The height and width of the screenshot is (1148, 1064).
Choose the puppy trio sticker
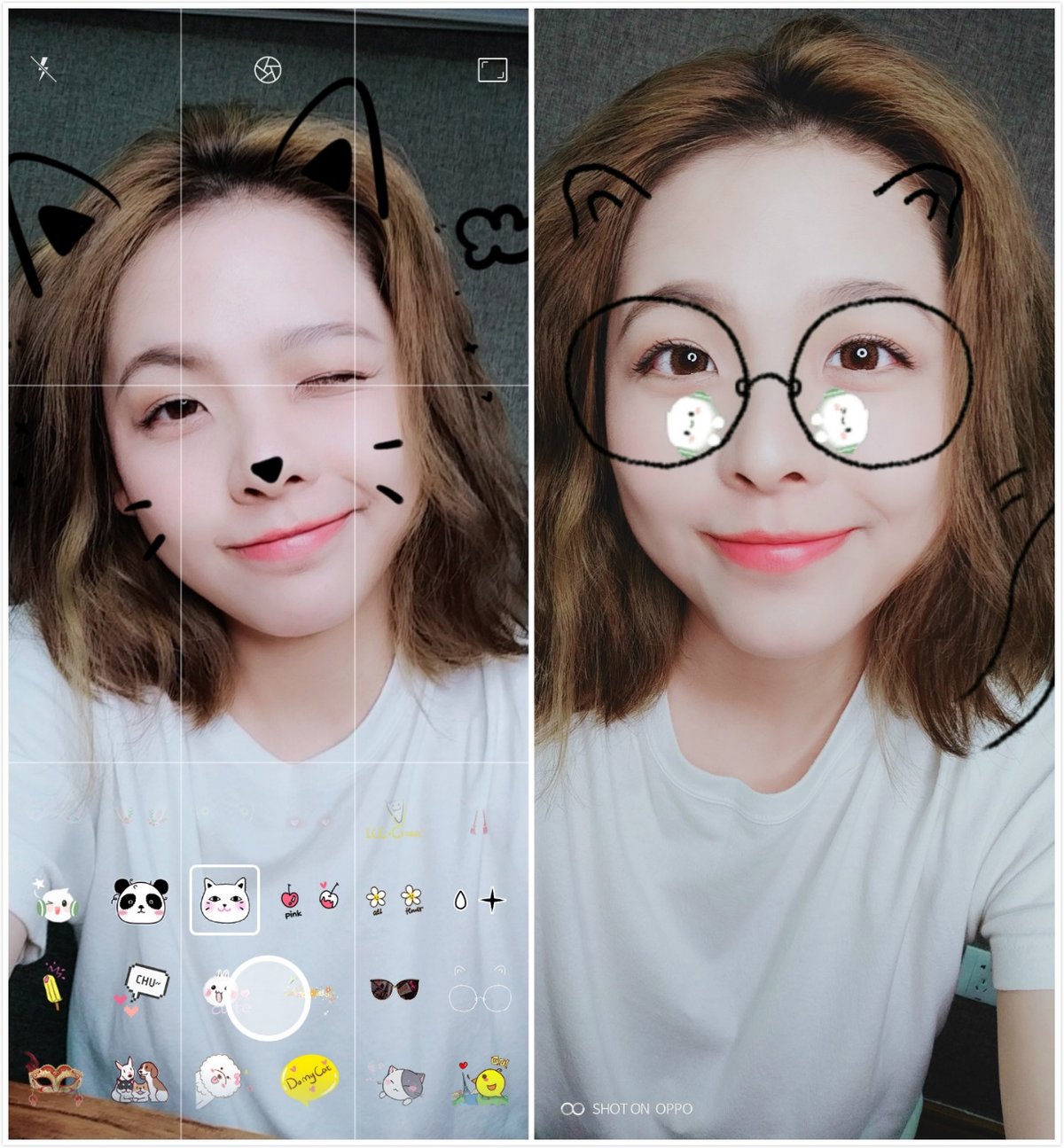pos(137,1080)
